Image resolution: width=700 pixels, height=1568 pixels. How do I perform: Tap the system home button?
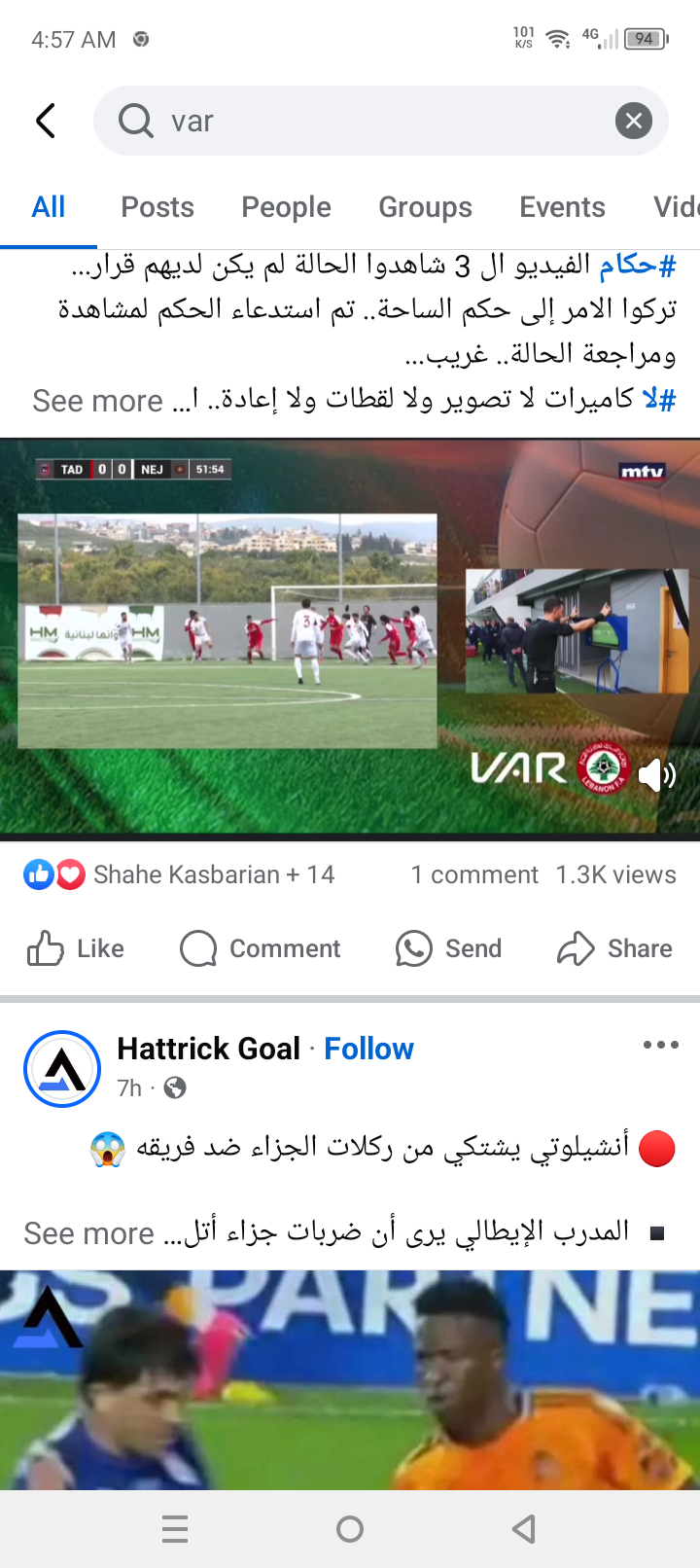[350, 1529]
